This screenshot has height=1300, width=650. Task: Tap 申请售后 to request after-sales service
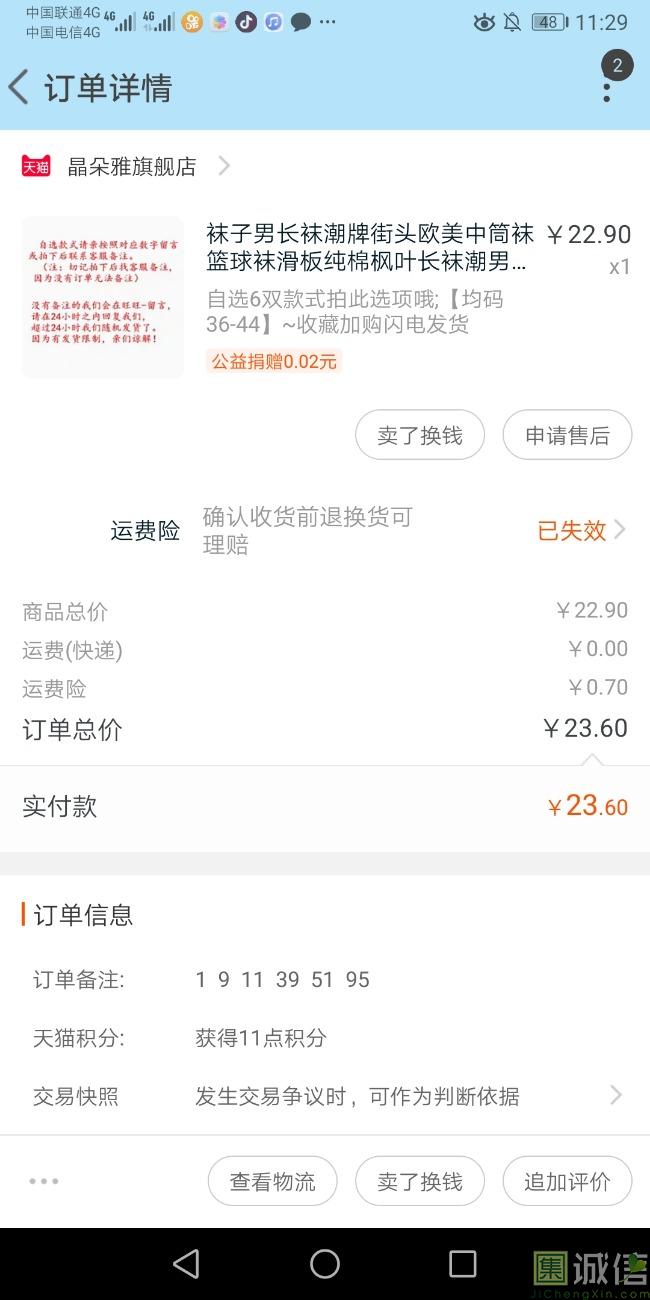(567, 435)
